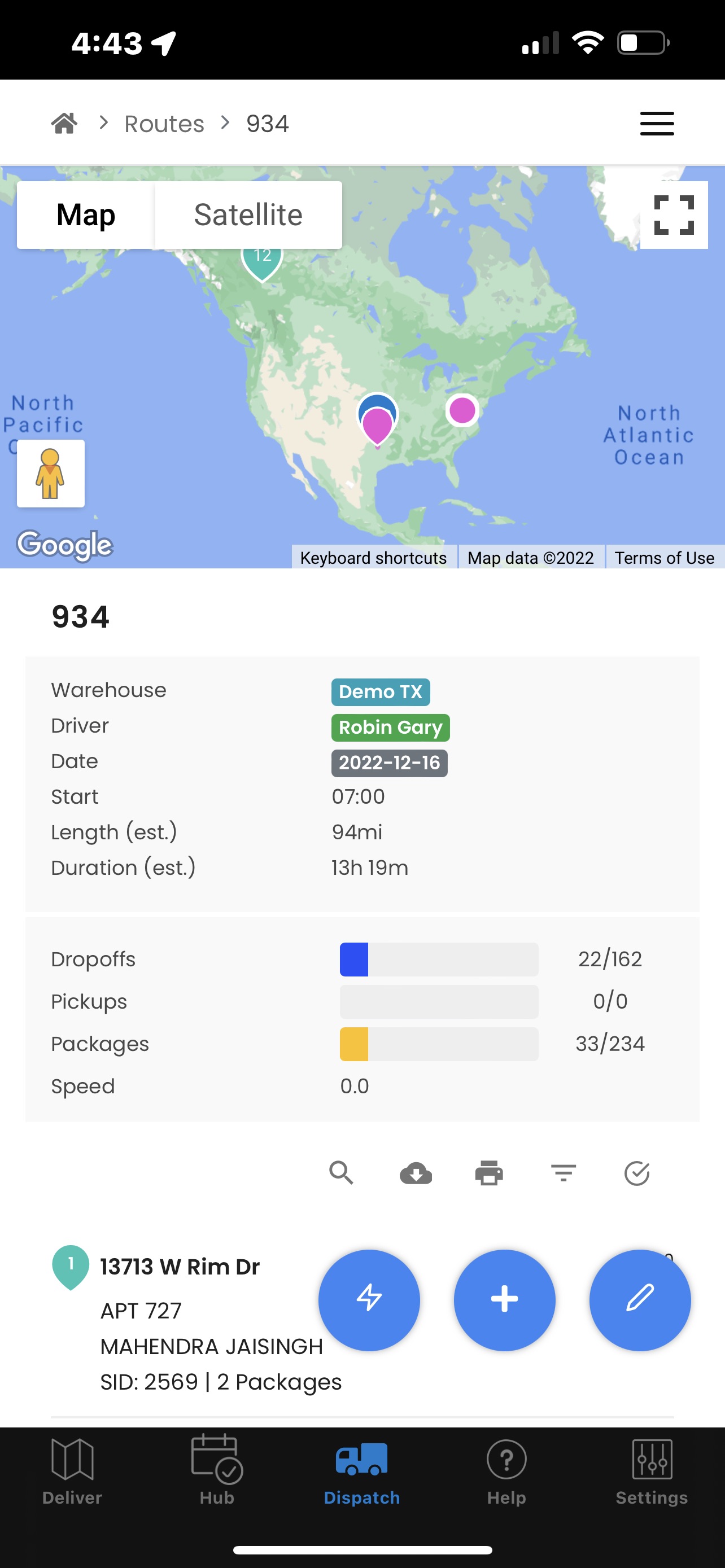The width and height of the screenshot is (725, 1568).
Task: Toggle fullscreen map view
Action: coord(674,215)
